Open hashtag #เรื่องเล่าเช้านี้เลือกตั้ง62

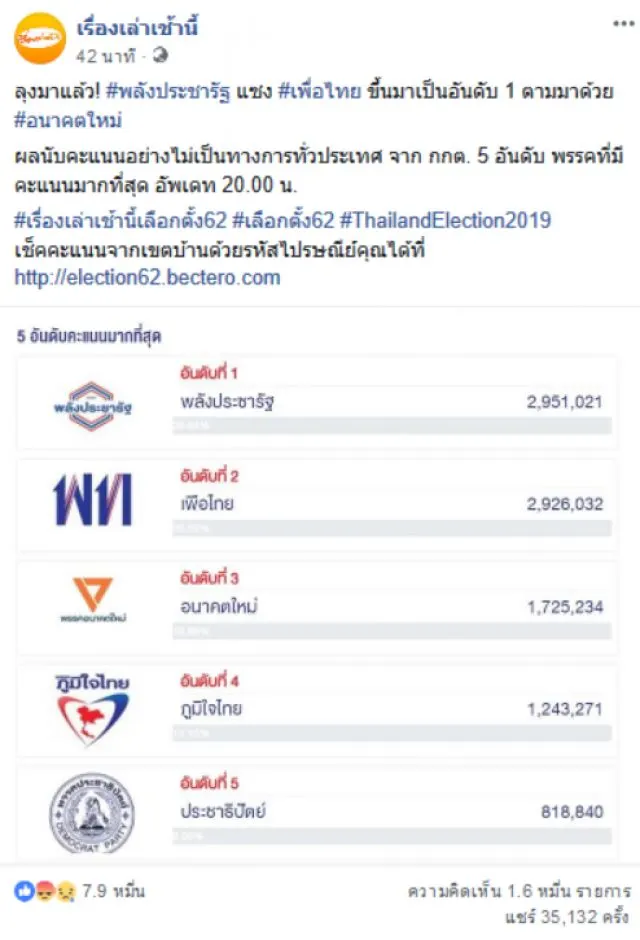tap(123, 220)
